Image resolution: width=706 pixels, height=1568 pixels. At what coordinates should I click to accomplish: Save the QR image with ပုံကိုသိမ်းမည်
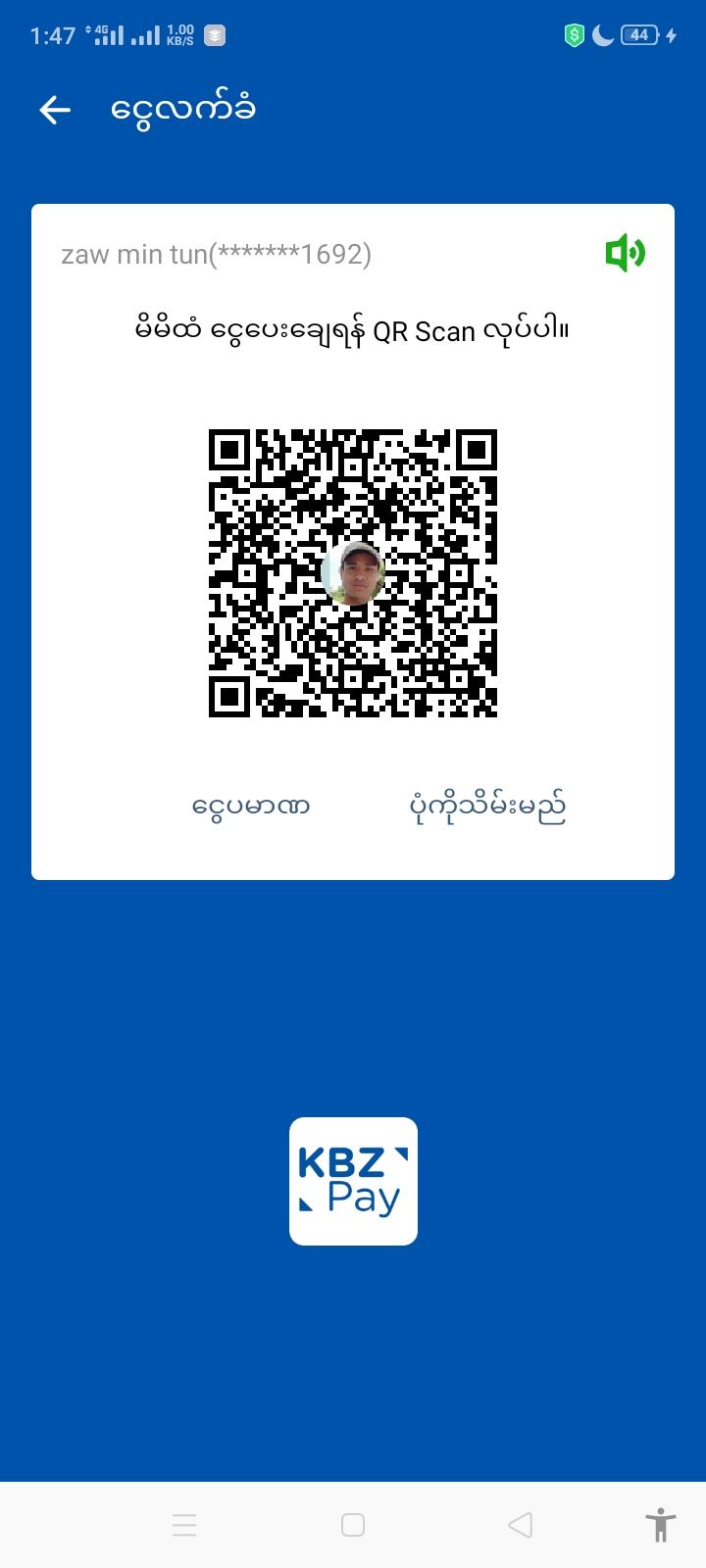pos(487,807)
